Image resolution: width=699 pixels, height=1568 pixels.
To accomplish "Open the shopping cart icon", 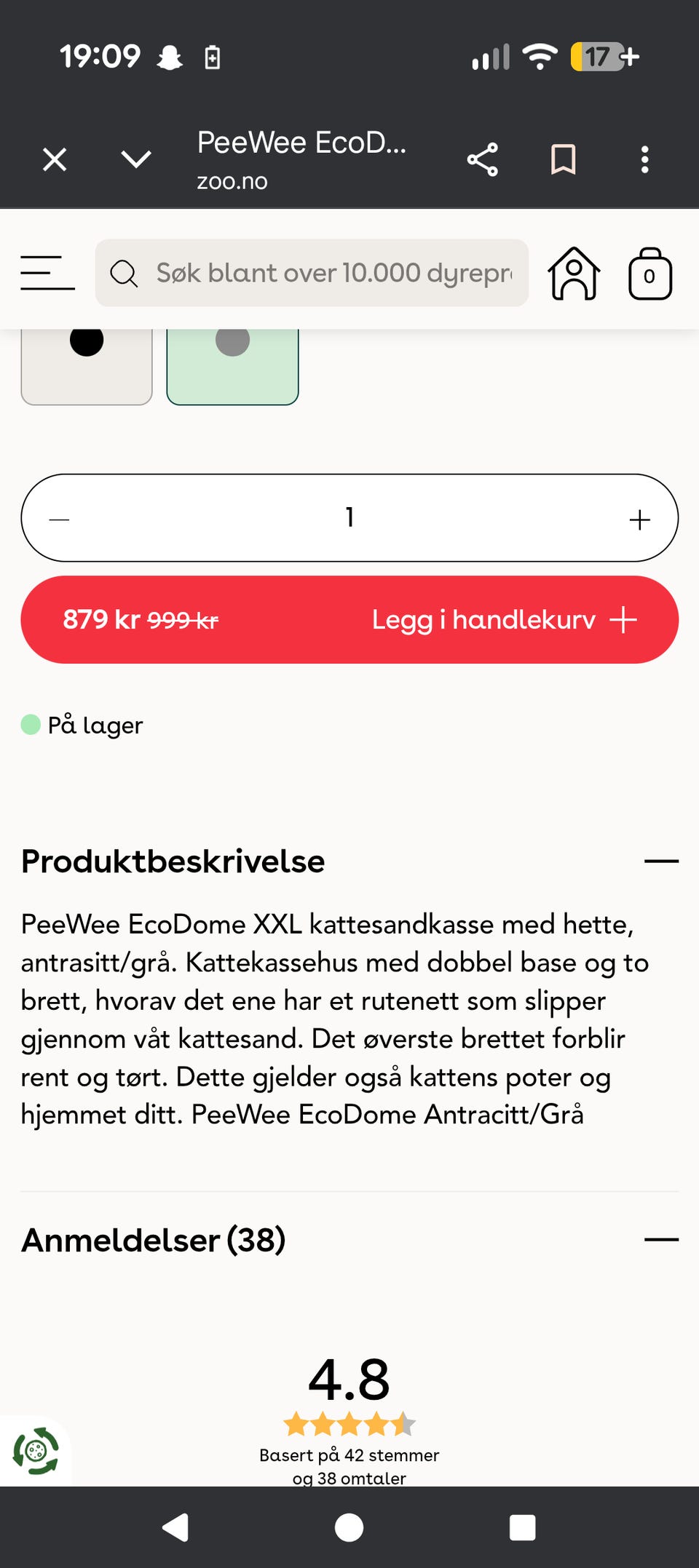I will click(650, 274).
